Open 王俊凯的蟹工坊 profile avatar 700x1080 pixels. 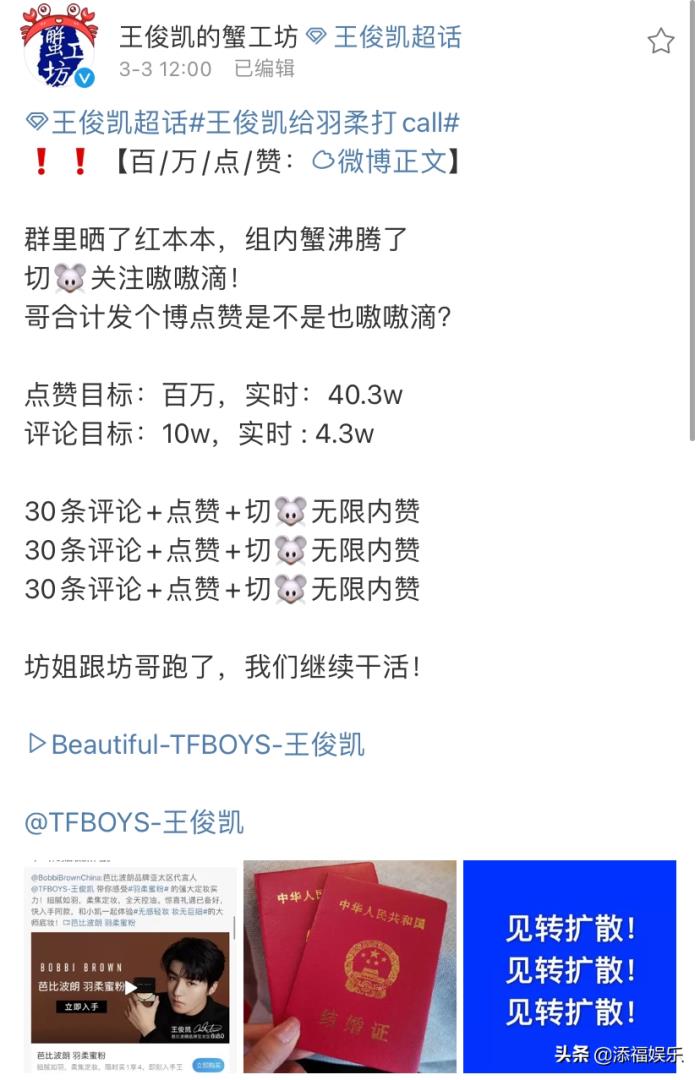(x=60, y=46)
